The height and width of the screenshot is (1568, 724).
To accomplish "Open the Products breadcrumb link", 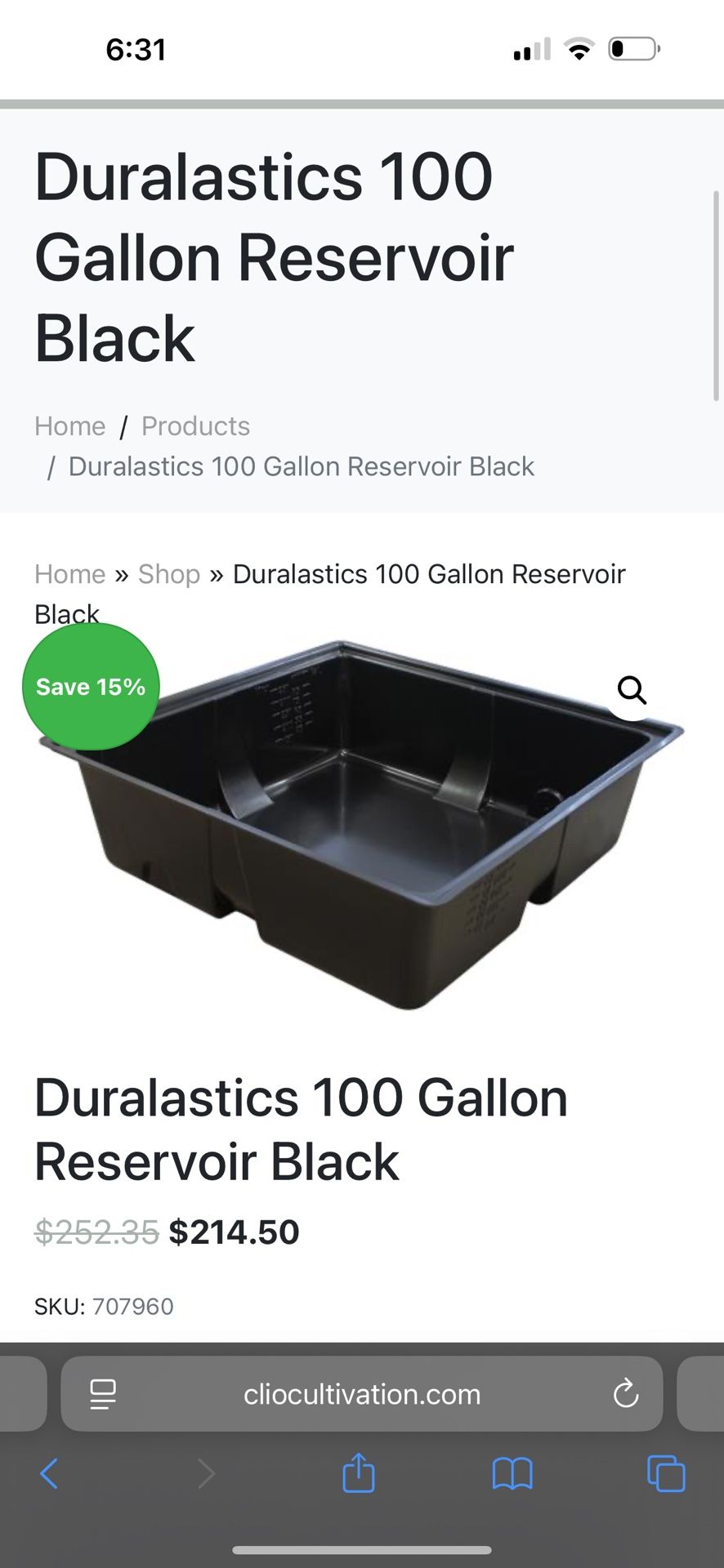I will [x=195, y=425].
